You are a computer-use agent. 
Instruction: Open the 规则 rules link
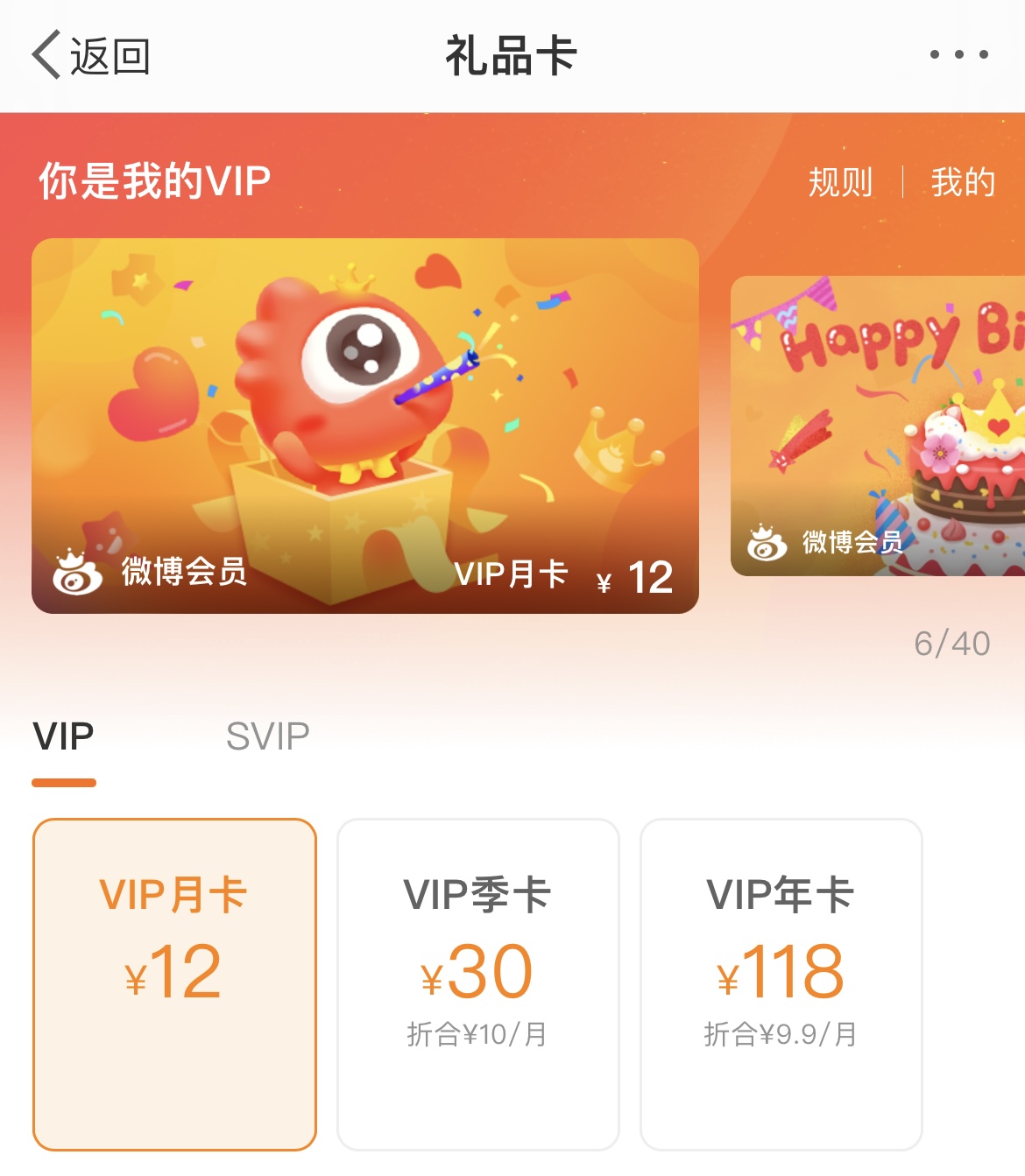[x=840, y=182]
